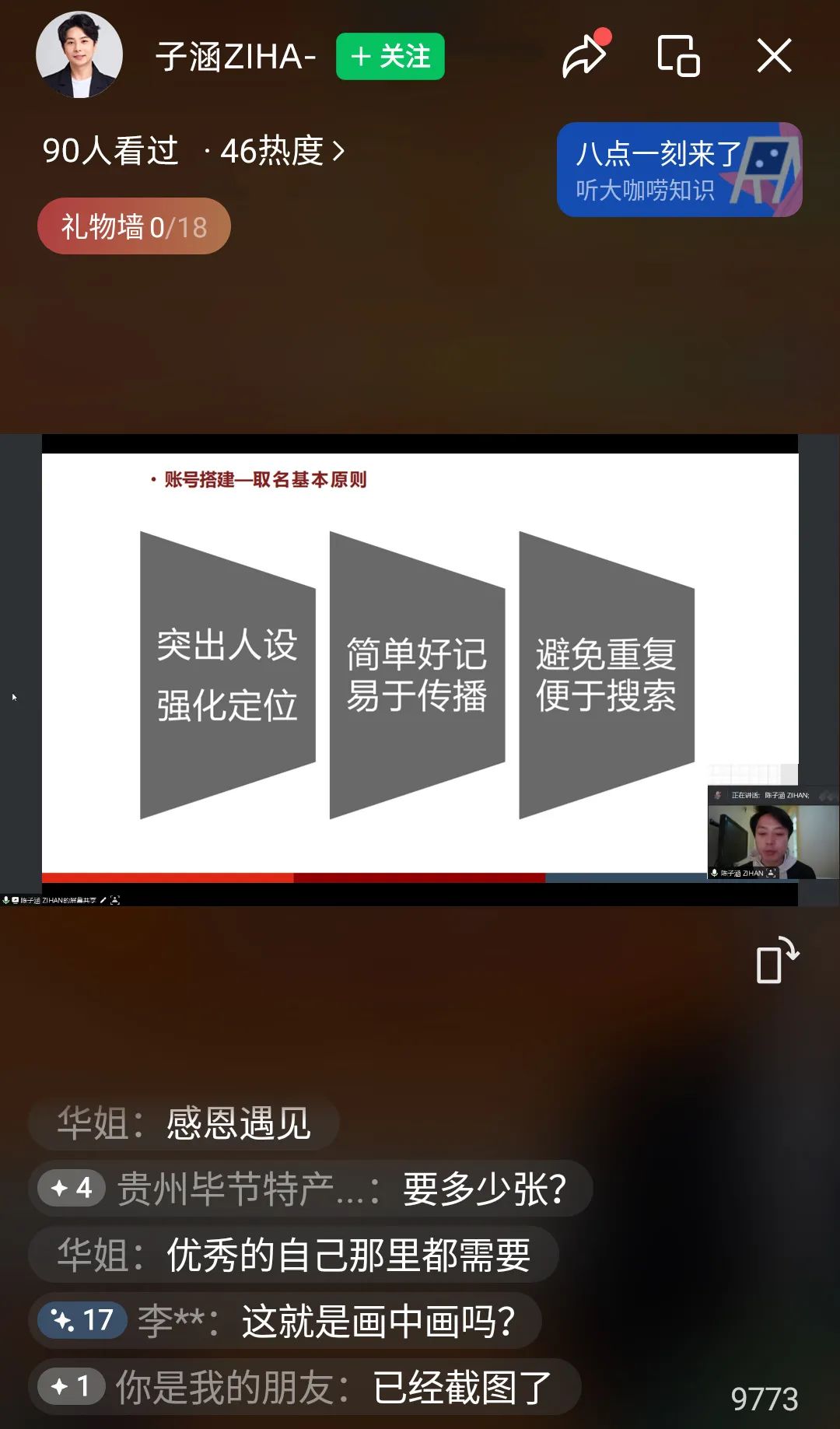Viewport: 840px width, 1429px height.
Task: Exit the livestream with the X button
Action: coord(774,56)
